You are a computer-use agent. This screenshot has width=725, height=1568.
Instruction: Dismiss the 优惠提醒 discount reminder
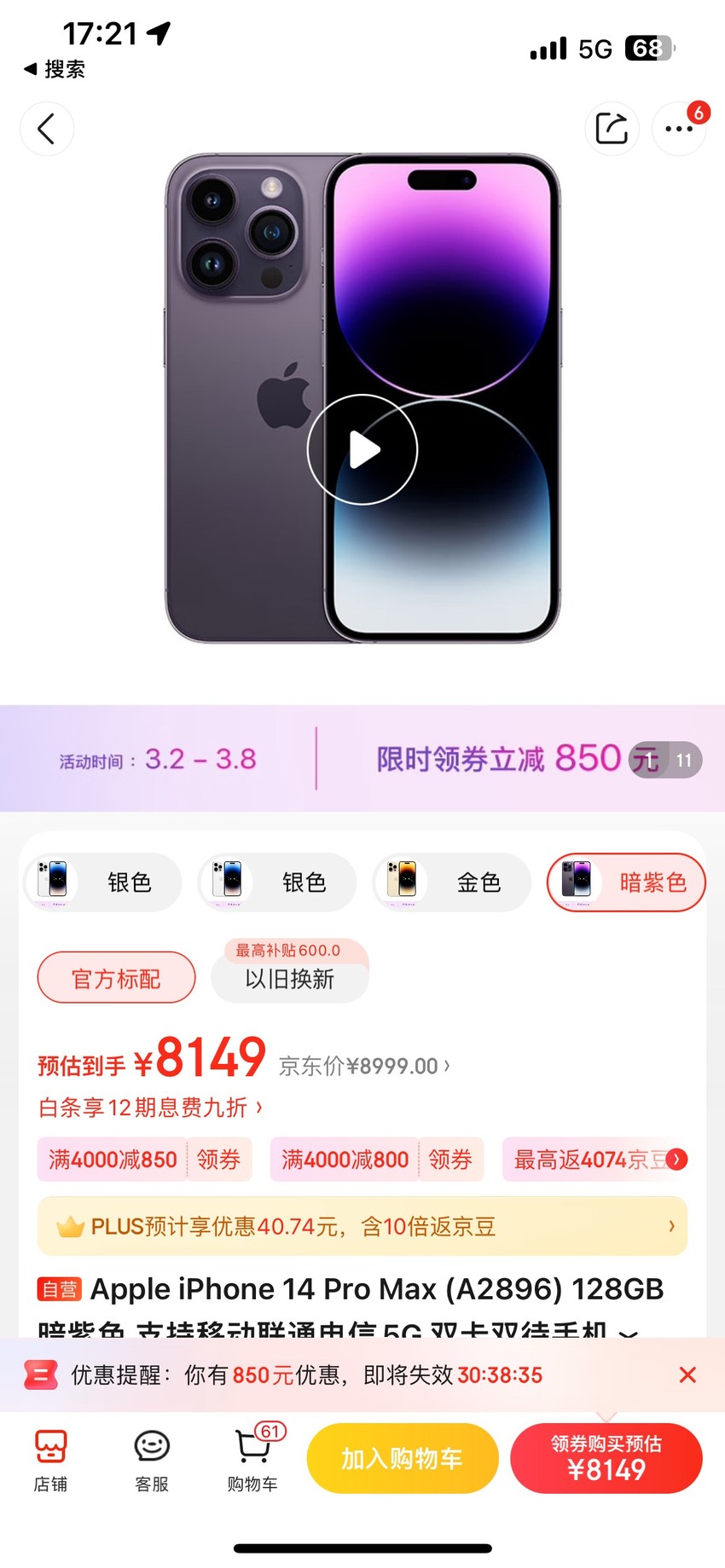pos(687,1374)
